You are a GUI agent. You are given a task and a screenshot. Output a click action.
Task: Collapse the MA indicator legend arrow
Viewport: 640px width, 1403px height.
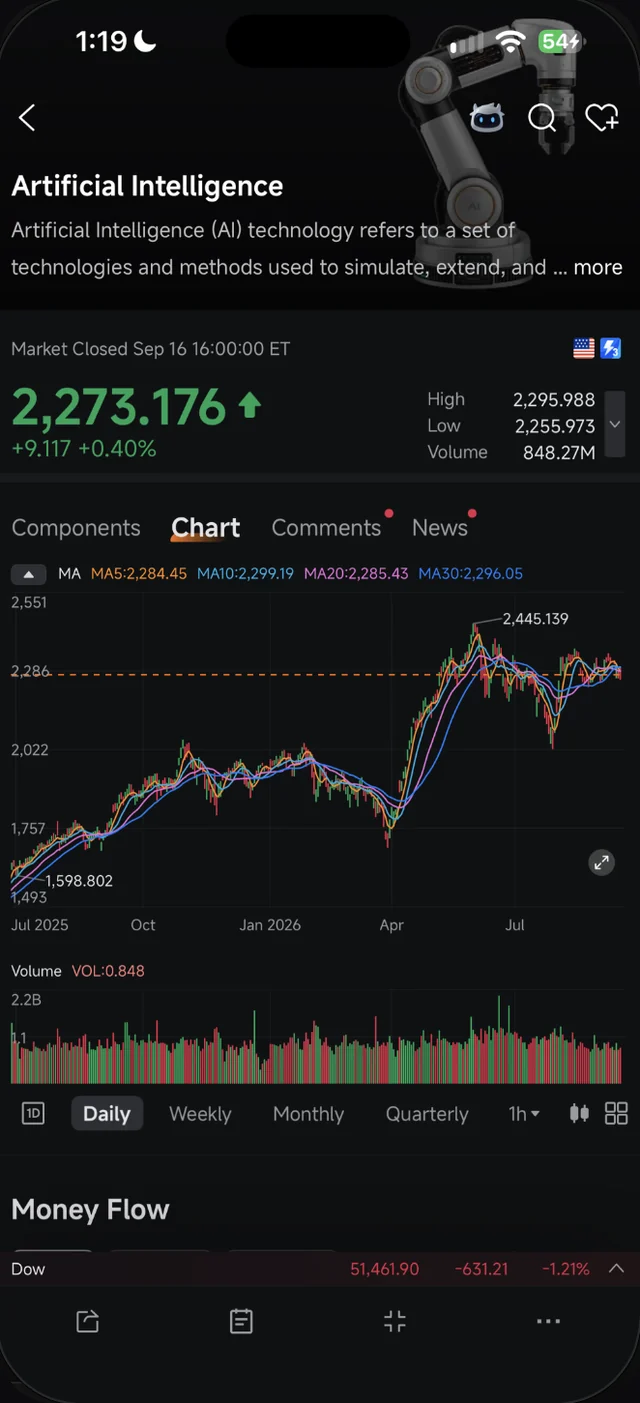(x=29, y=574)
